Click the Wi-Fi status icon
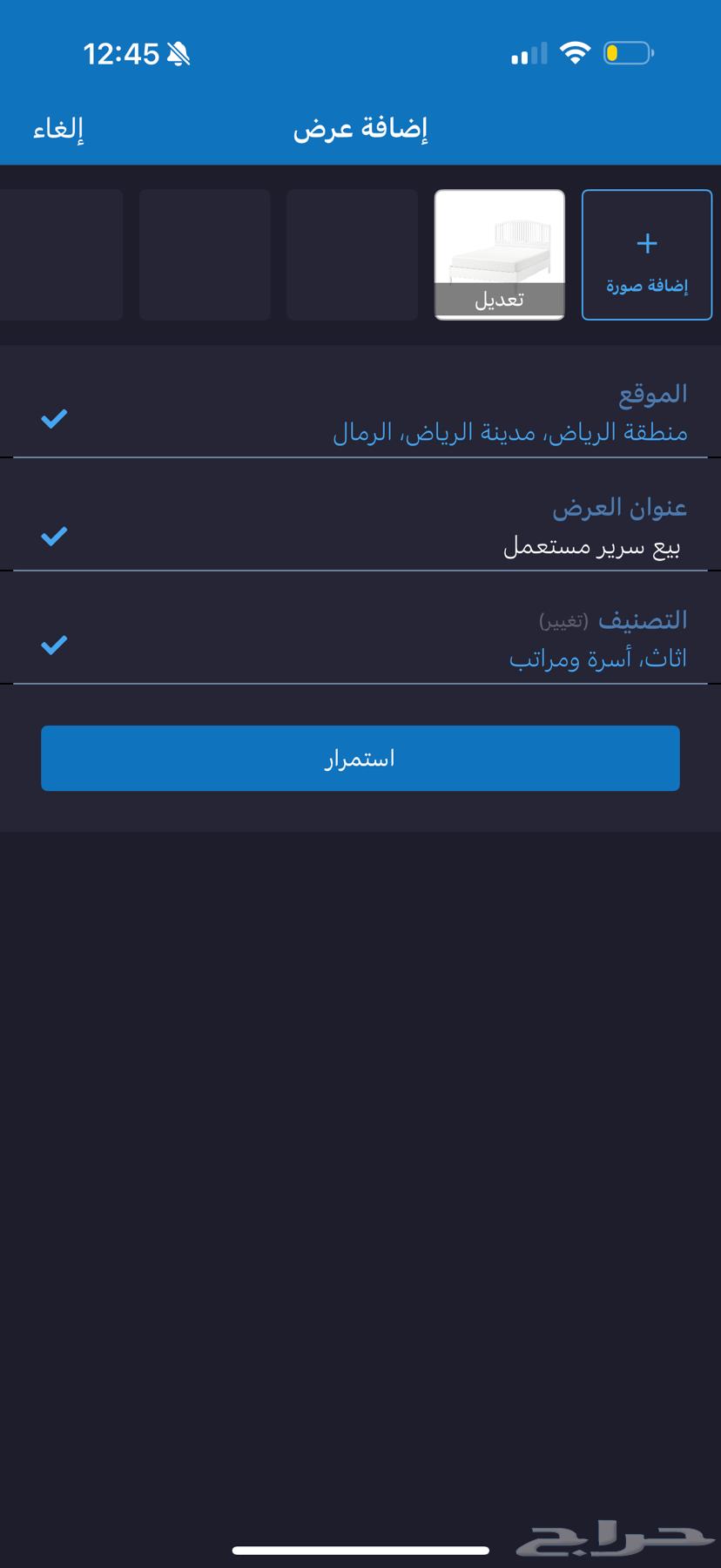The image size is (721, 1568). point(576,51)
